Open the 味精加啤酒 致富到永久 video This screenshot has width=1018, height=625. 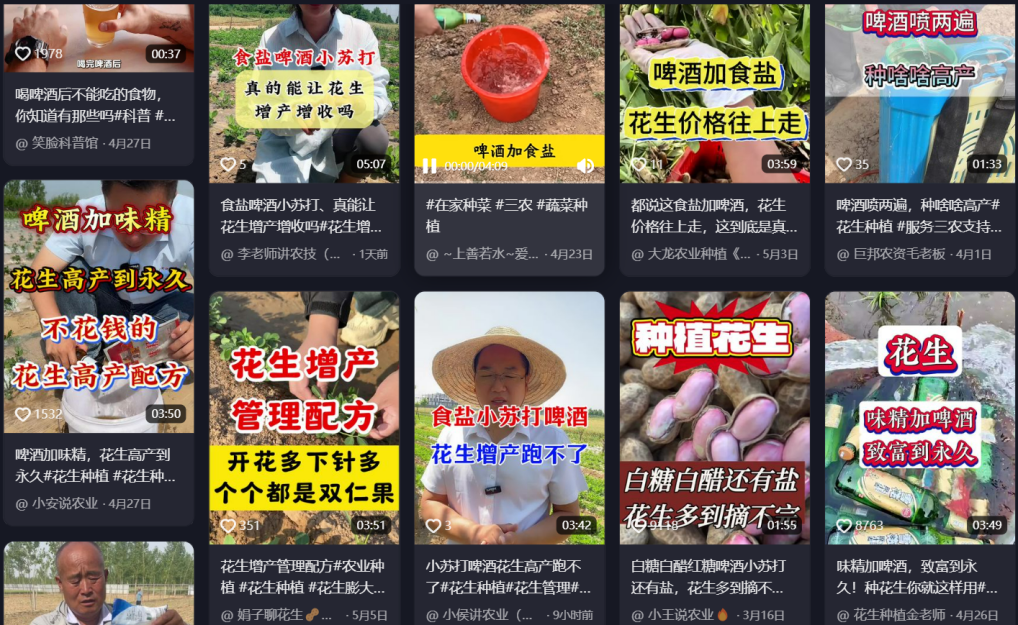919,417
